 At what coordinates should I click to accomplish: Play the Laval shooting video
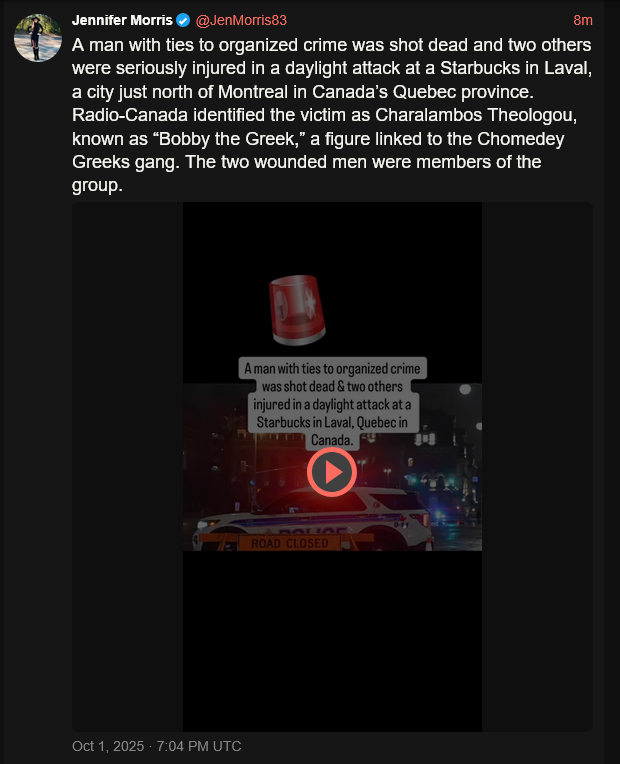point(331,471)
